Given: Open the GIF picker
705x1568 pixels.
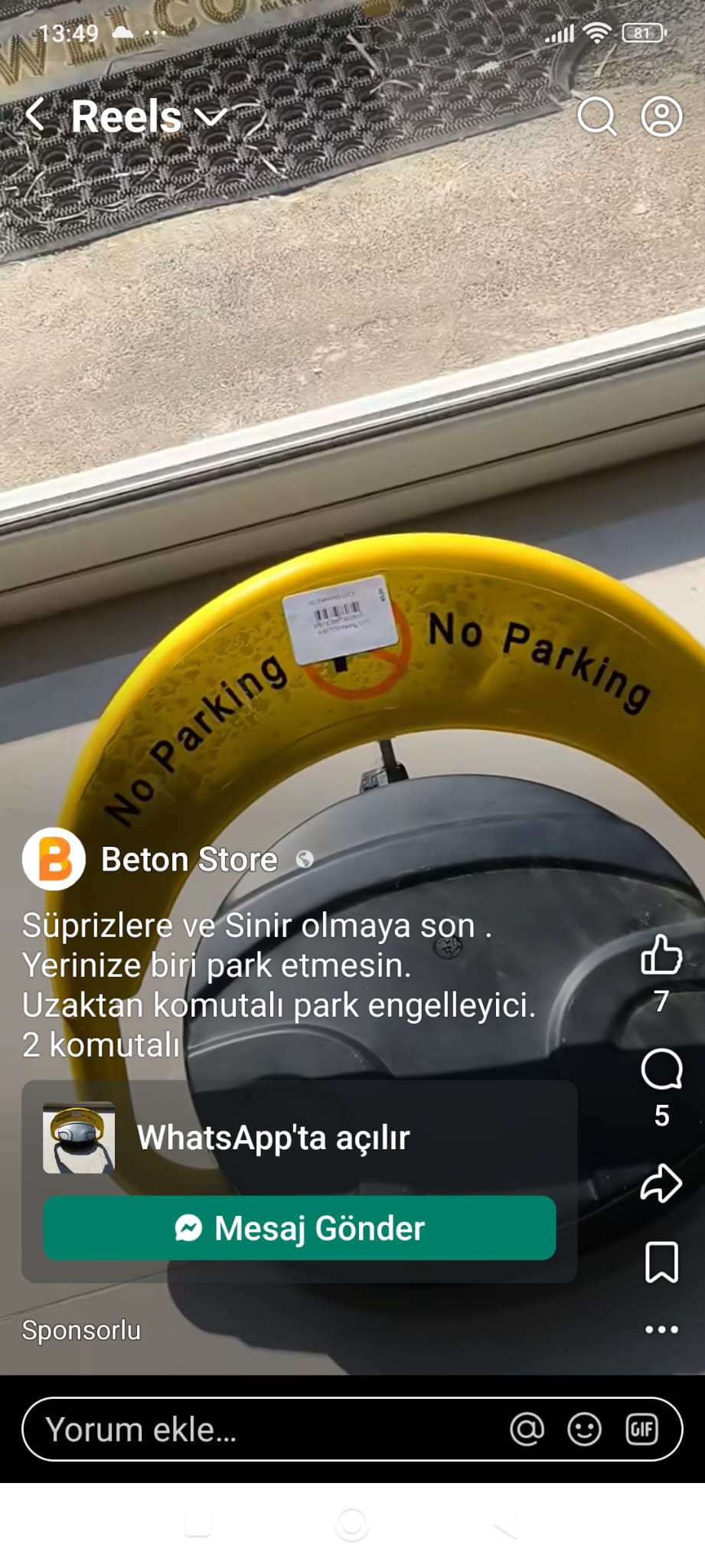Looking at the screenshot, I should (x=641, y=1429).
